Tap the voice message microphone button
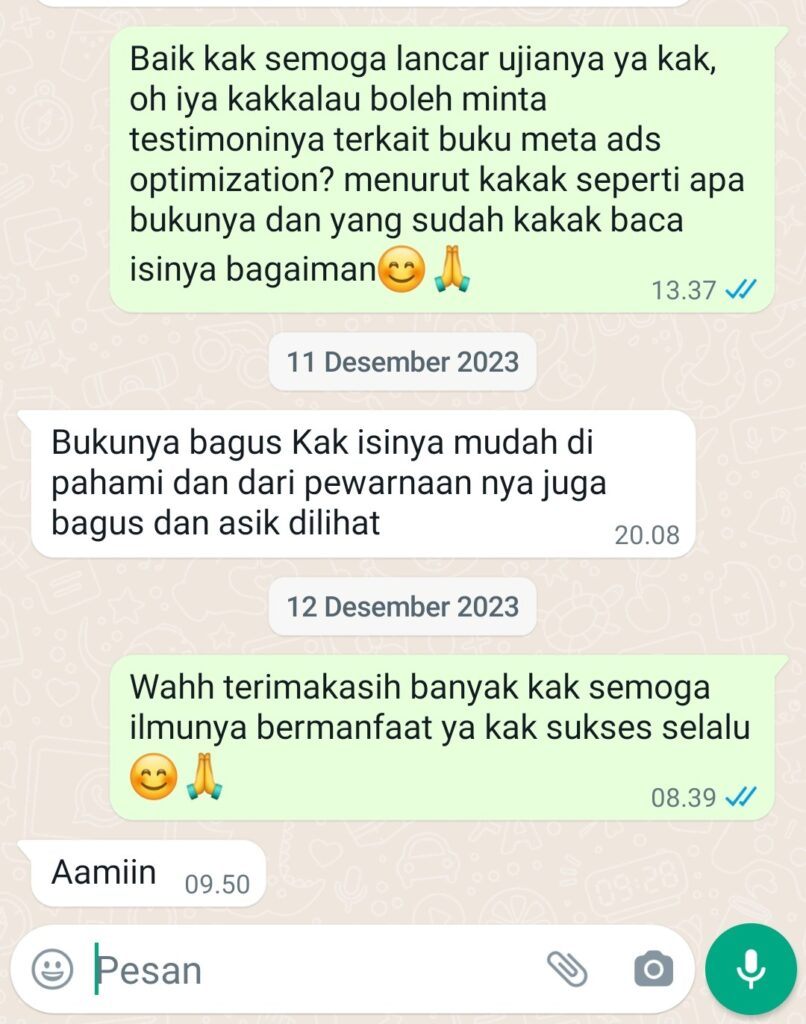This screenshot has width=806, height=1024. (x=751, y=968)
